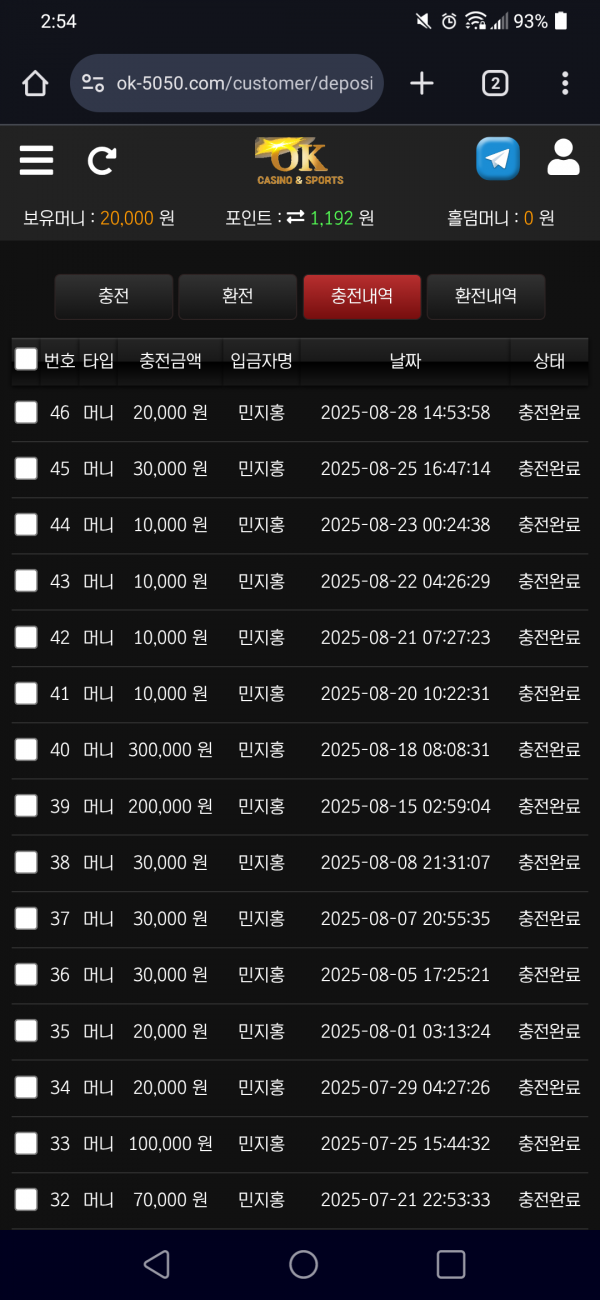Tap the system back button
This screenshot has width=600, height=1300.
point(156,1264)
